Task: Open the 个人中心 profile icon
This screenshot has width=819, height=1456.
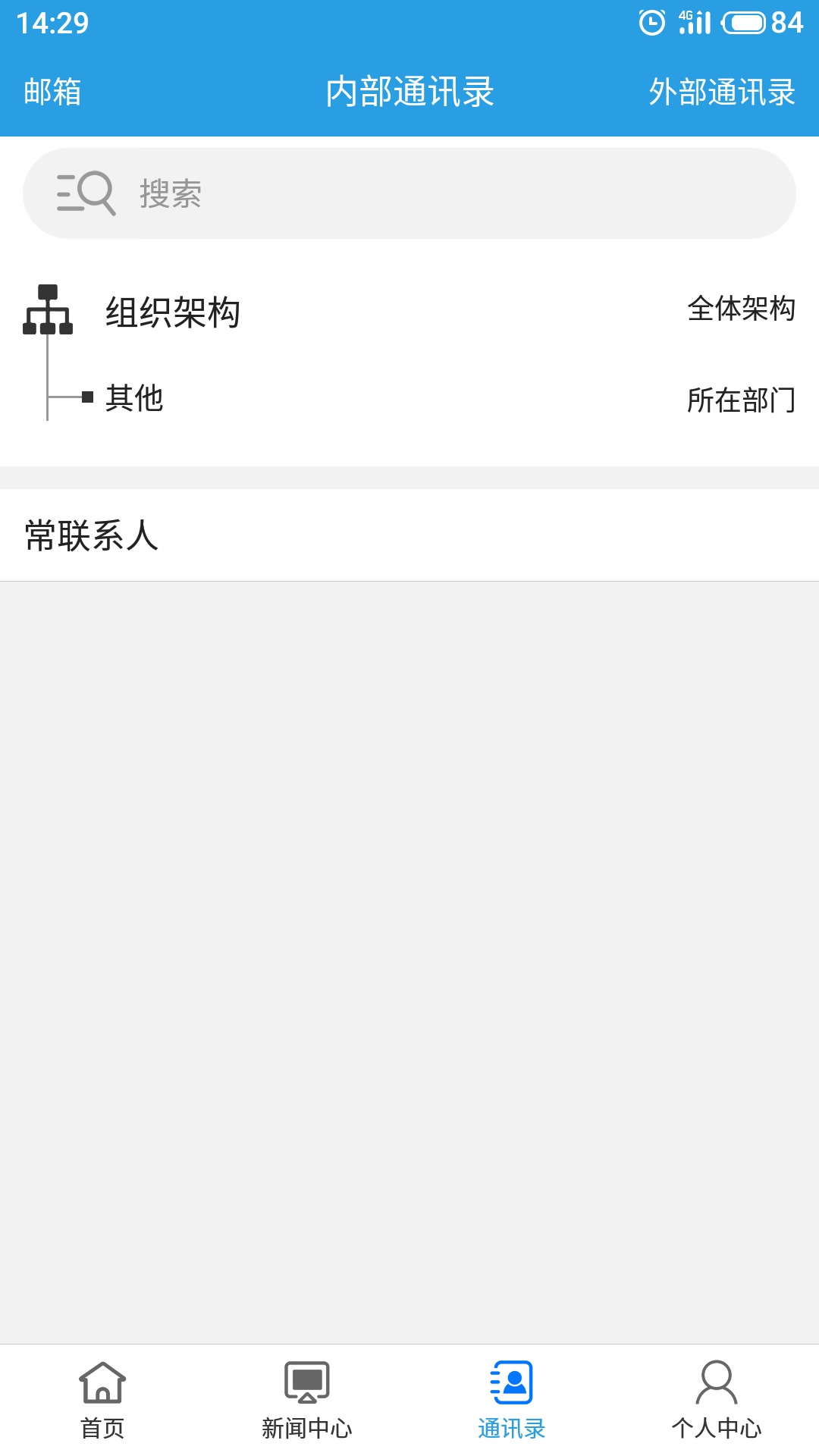Action: pyautogui.click(x=717, y=1395)
